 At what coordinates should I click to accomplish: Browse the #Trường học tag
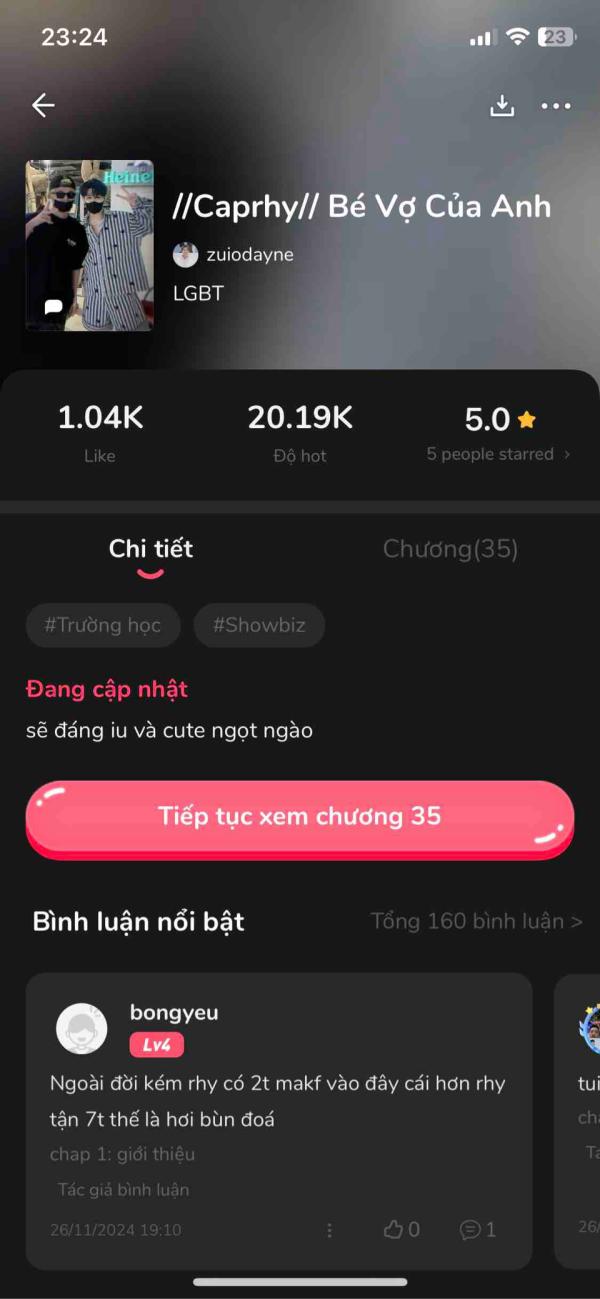[x=103, y=626]
